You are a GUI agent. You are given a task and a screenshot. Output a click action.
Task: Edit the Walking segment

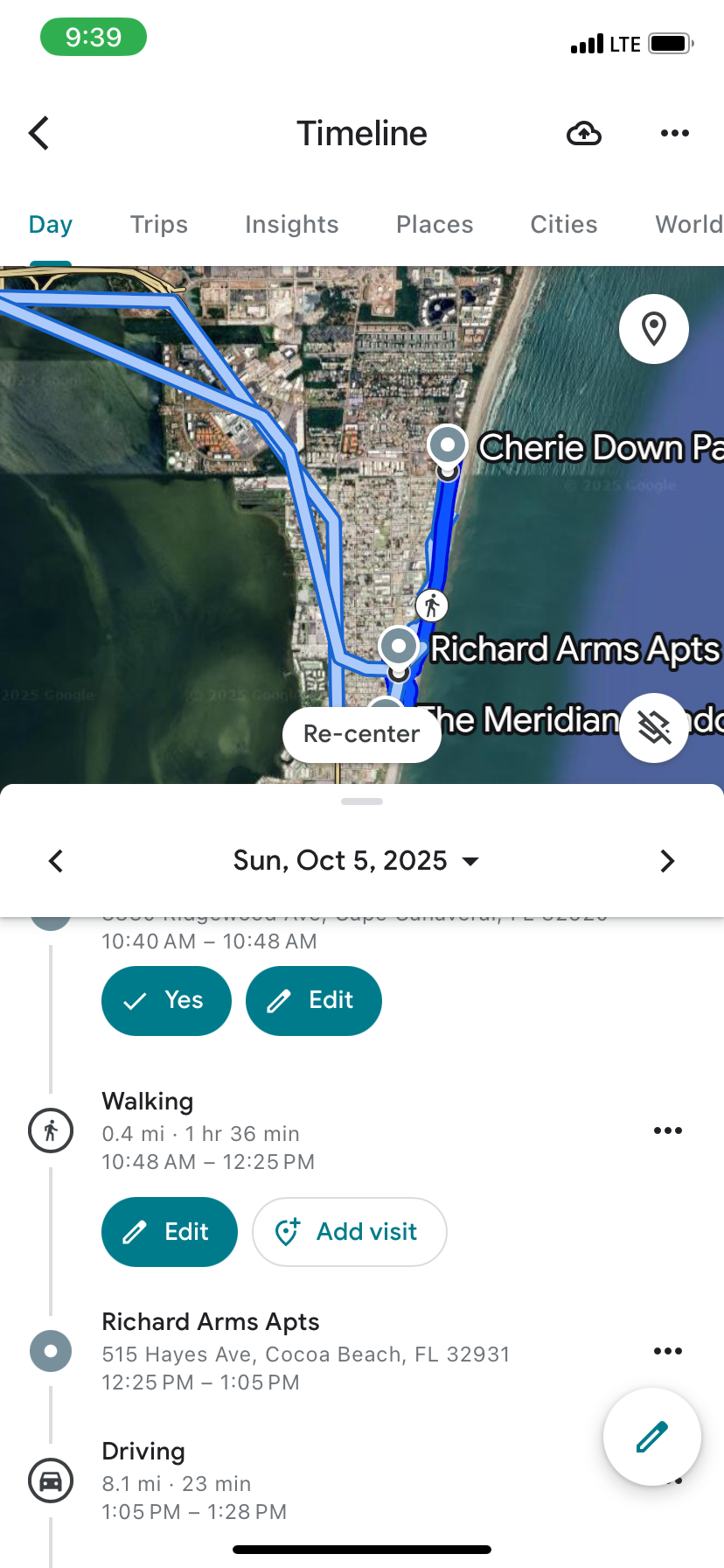coord(169,1232)
